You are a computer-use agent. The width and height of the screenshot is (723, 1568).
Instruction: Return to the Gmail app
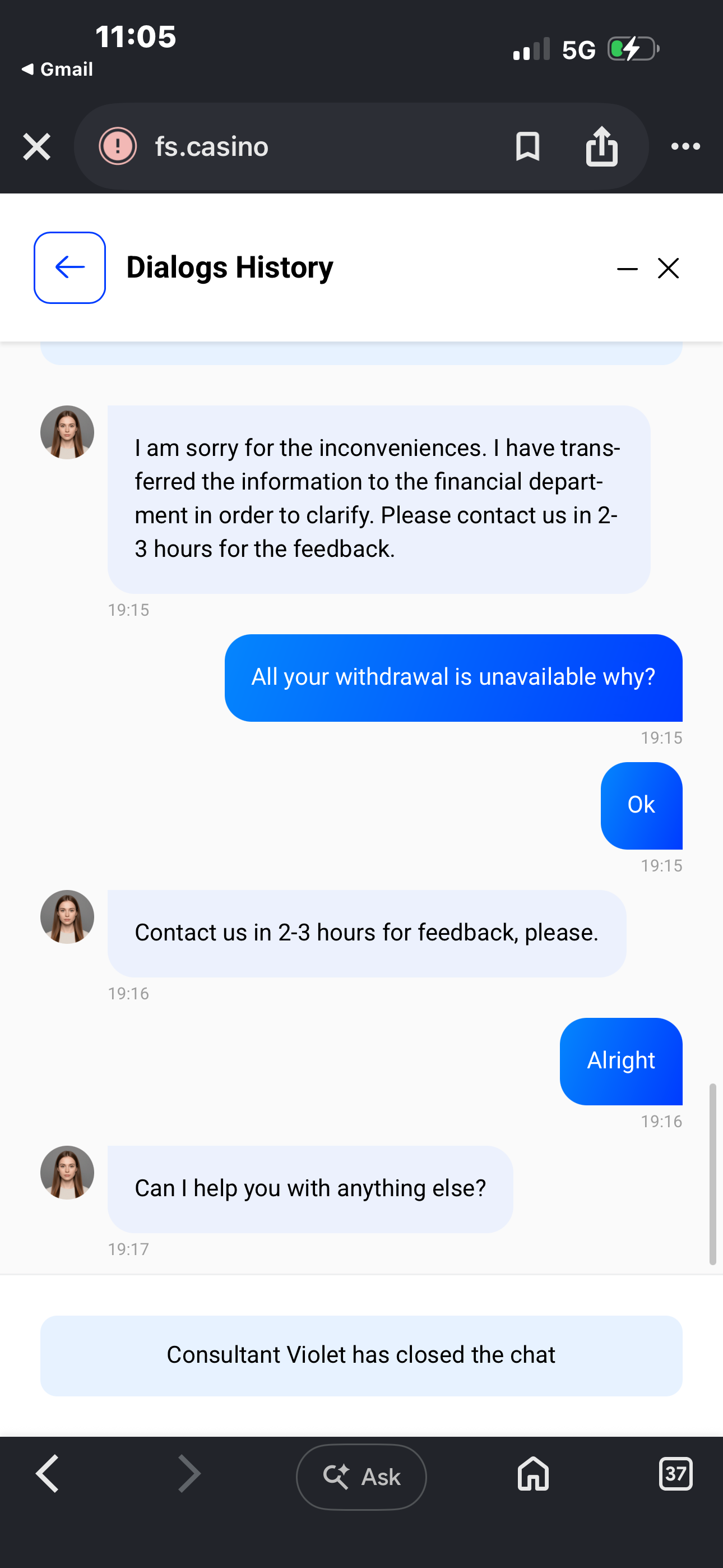(x=57, y=69)
